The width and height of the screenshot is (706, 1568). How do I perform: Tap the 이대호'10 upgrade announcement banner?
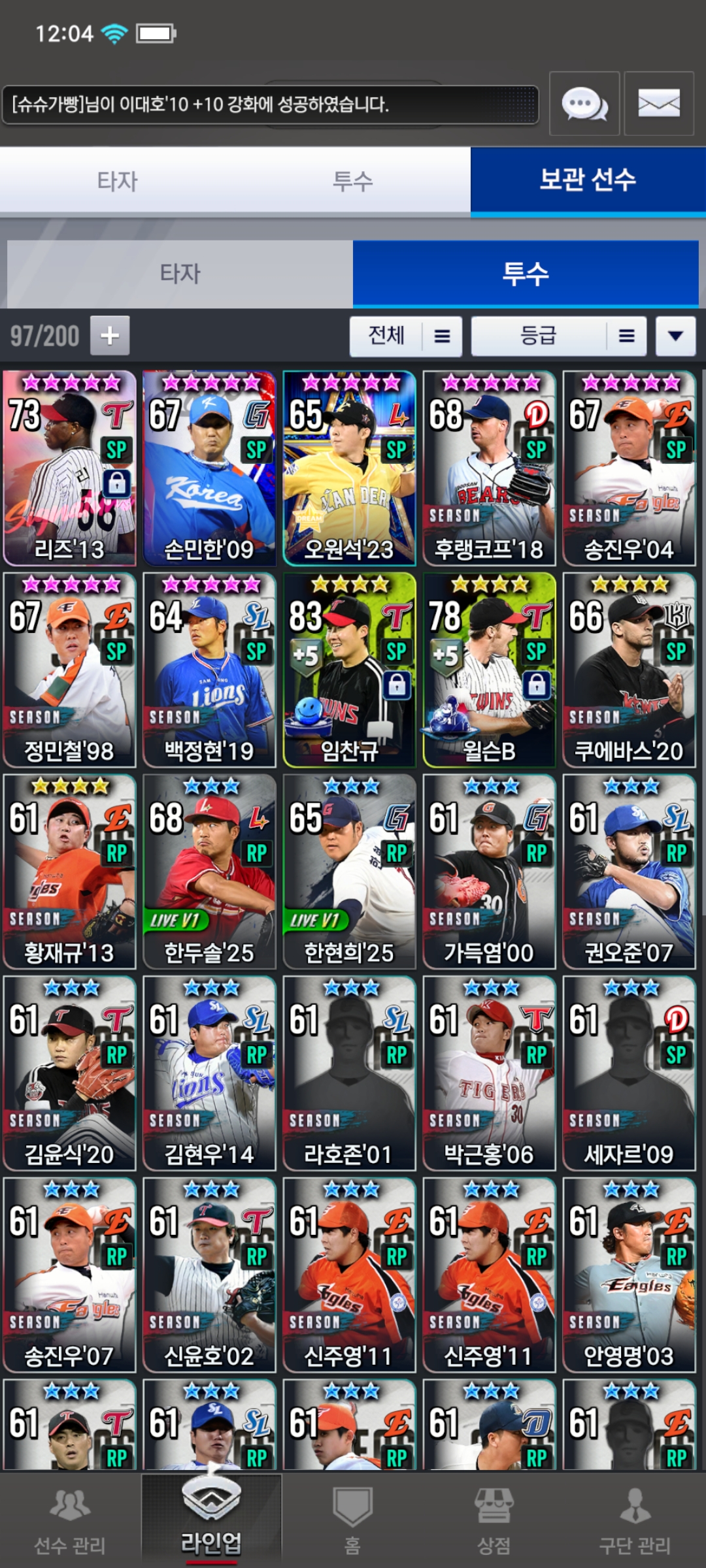tap(271, 105)
